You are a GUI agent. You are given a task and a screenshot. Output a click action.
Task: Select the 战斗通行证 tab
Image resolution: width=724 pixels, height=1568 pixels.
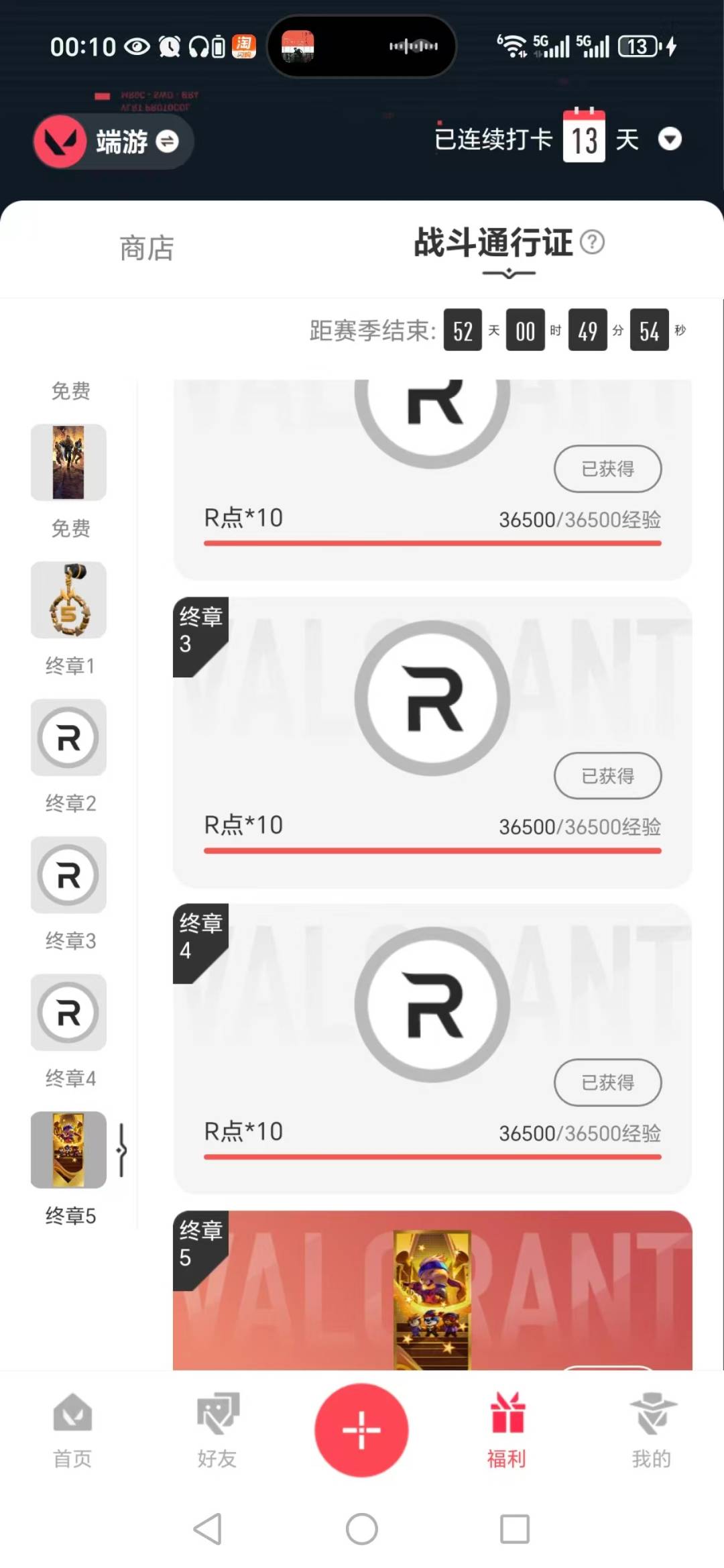[x=493, y=243]
